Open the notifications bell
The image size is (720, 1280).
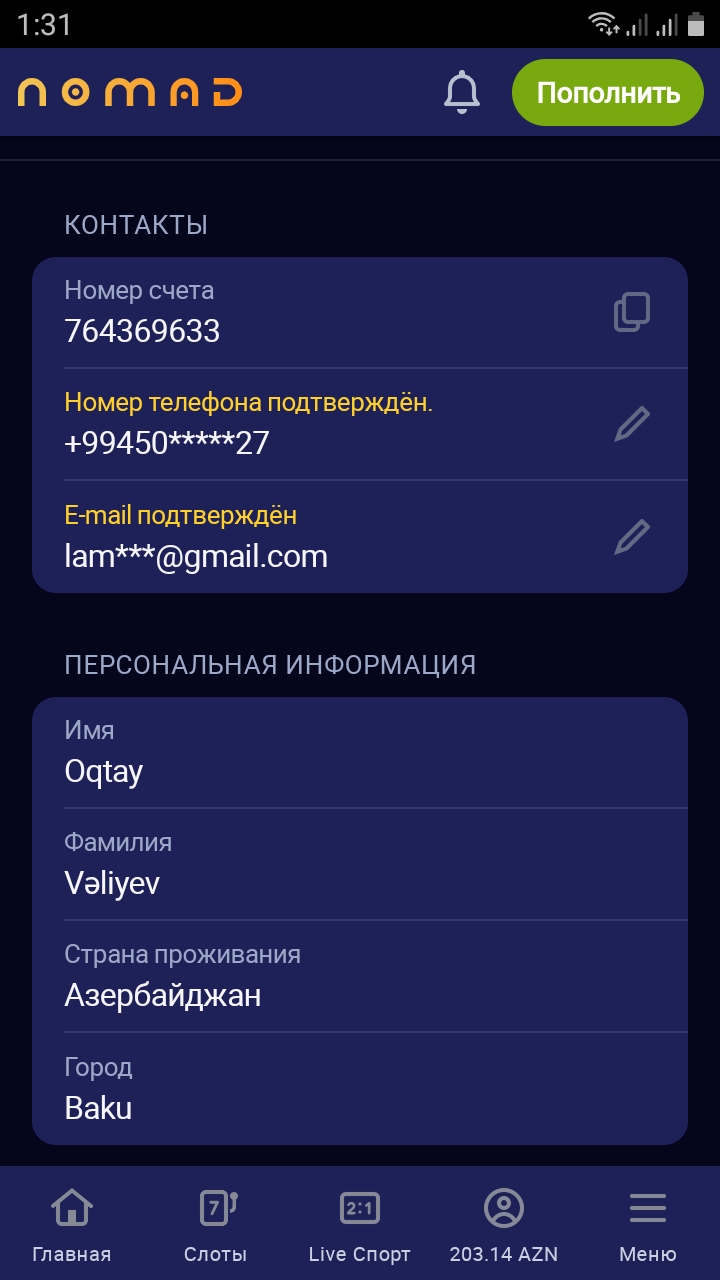point(462,92)
